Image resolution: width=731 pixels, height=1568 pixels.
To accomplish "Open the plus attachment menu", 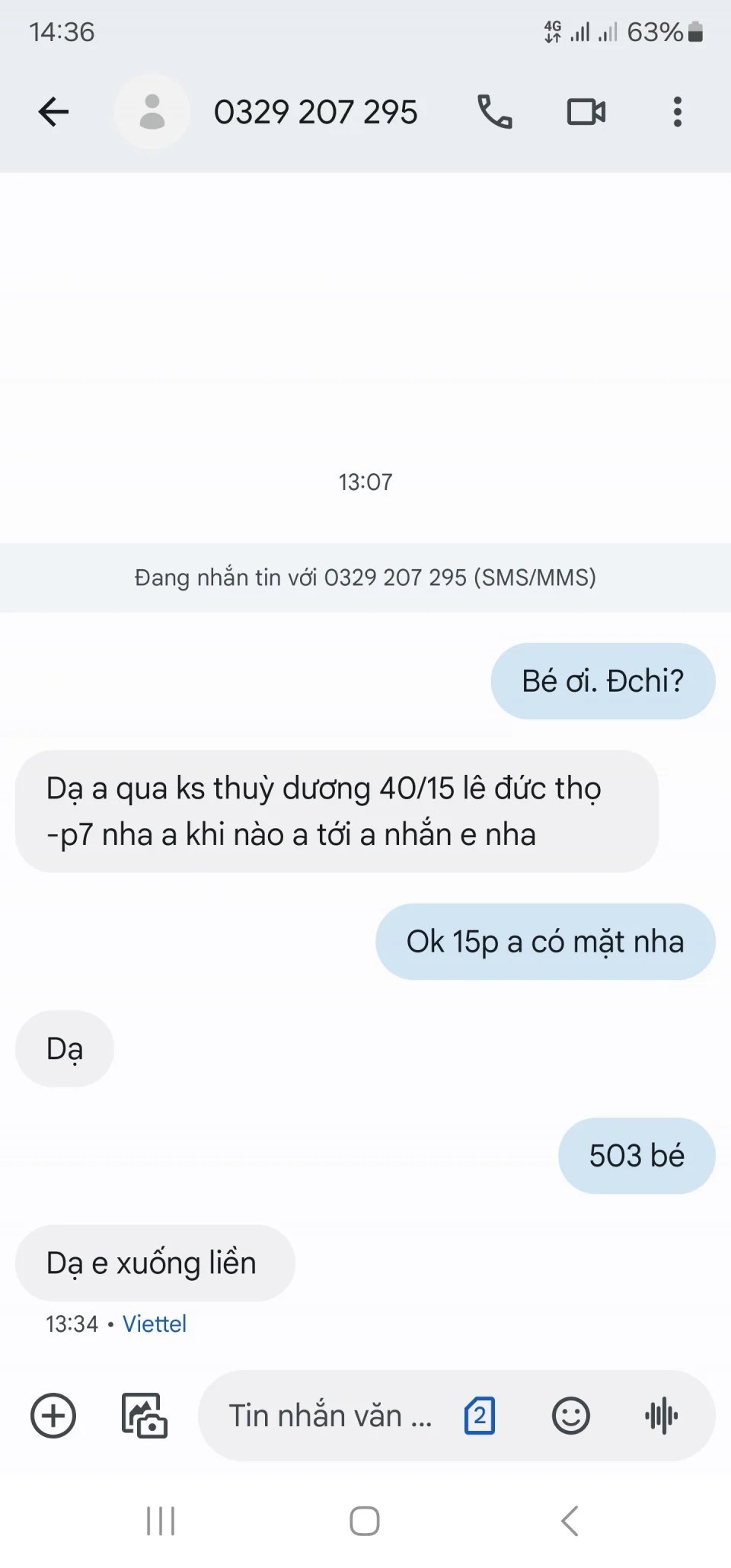I will pyautogui.click(x=53, y=1416).
